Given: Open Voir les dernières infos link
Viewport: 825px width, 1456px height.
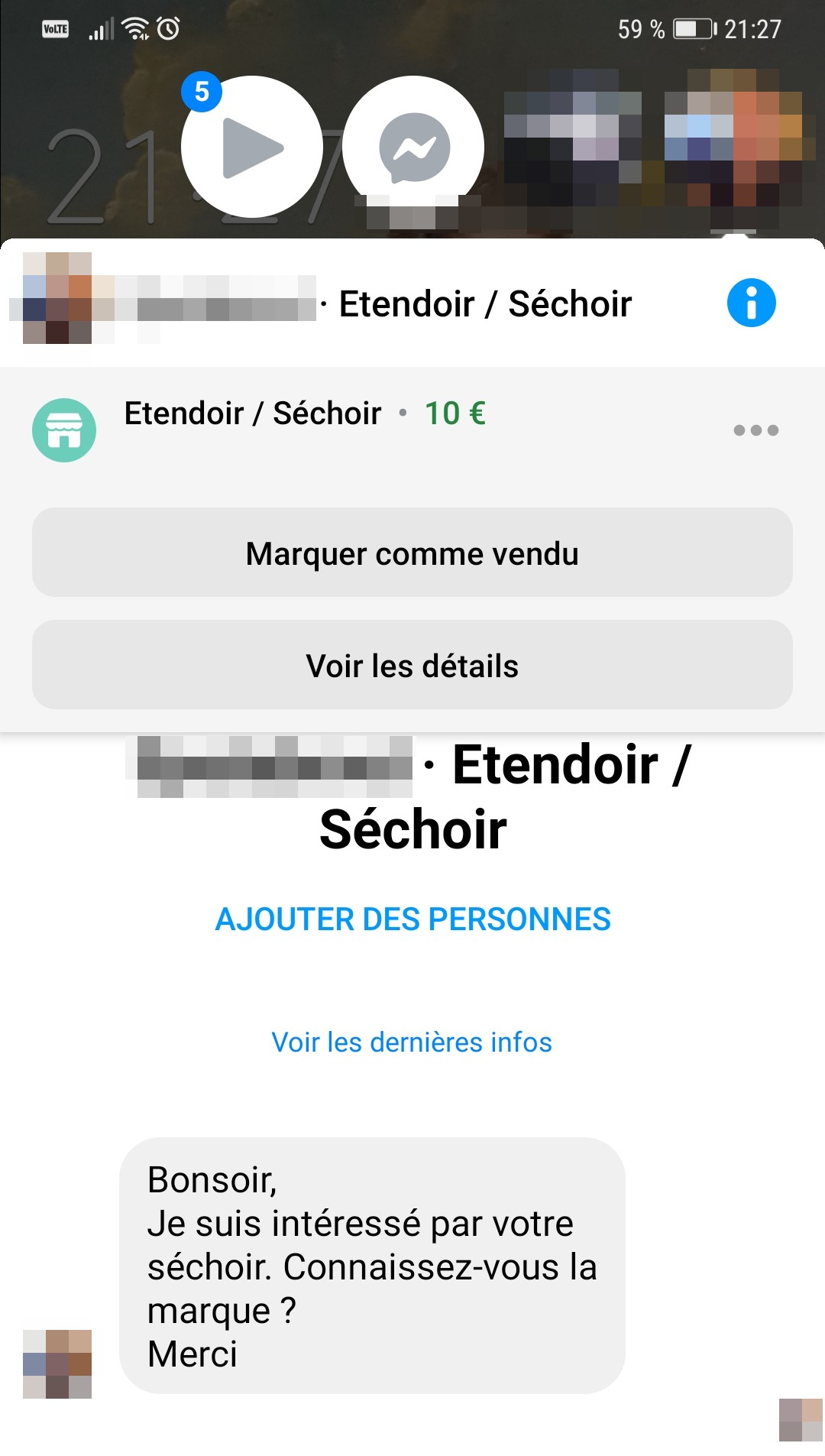Looking at the screenshot, I should pyautogui.click(x=412, y=1042).
